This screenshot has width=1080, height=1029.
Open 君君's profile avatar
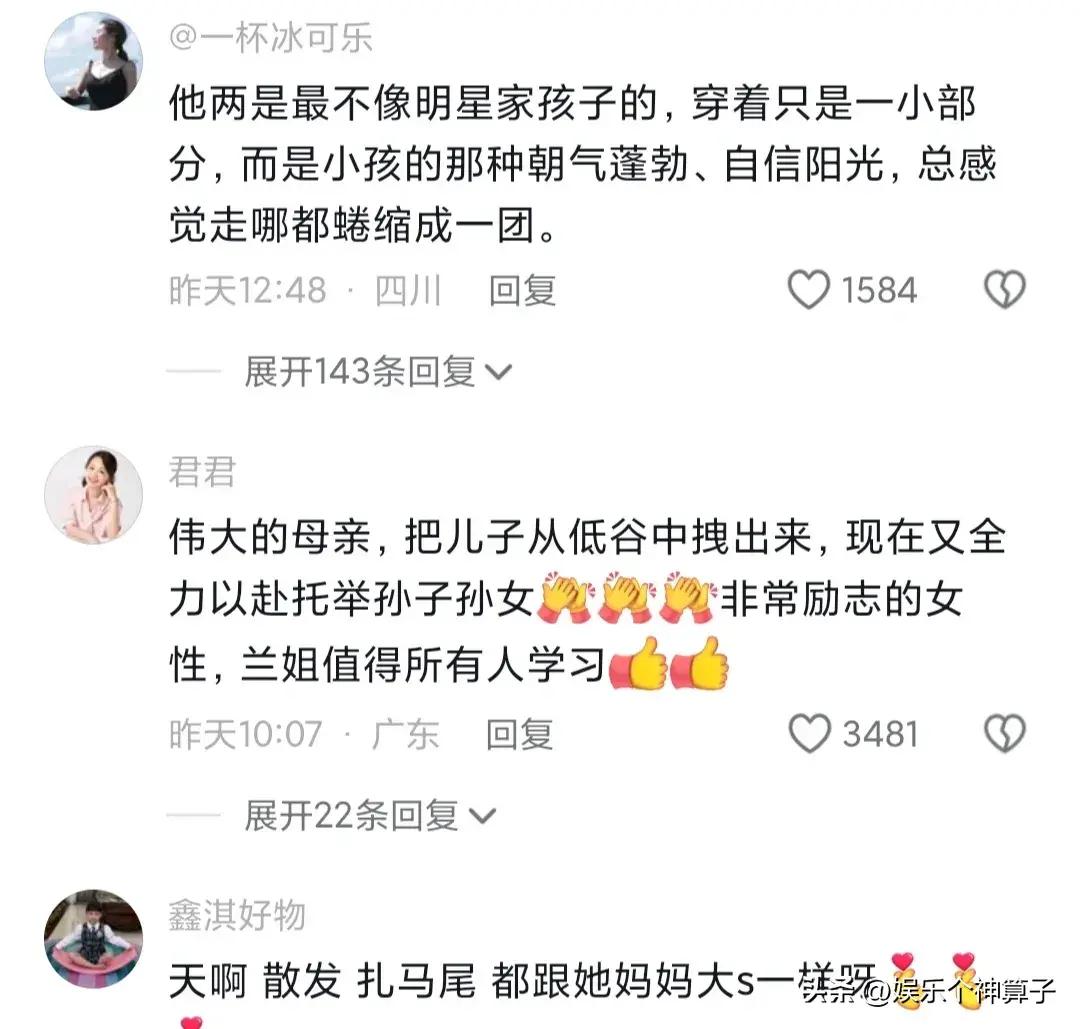pyautogui.click(x=93, y=496)
